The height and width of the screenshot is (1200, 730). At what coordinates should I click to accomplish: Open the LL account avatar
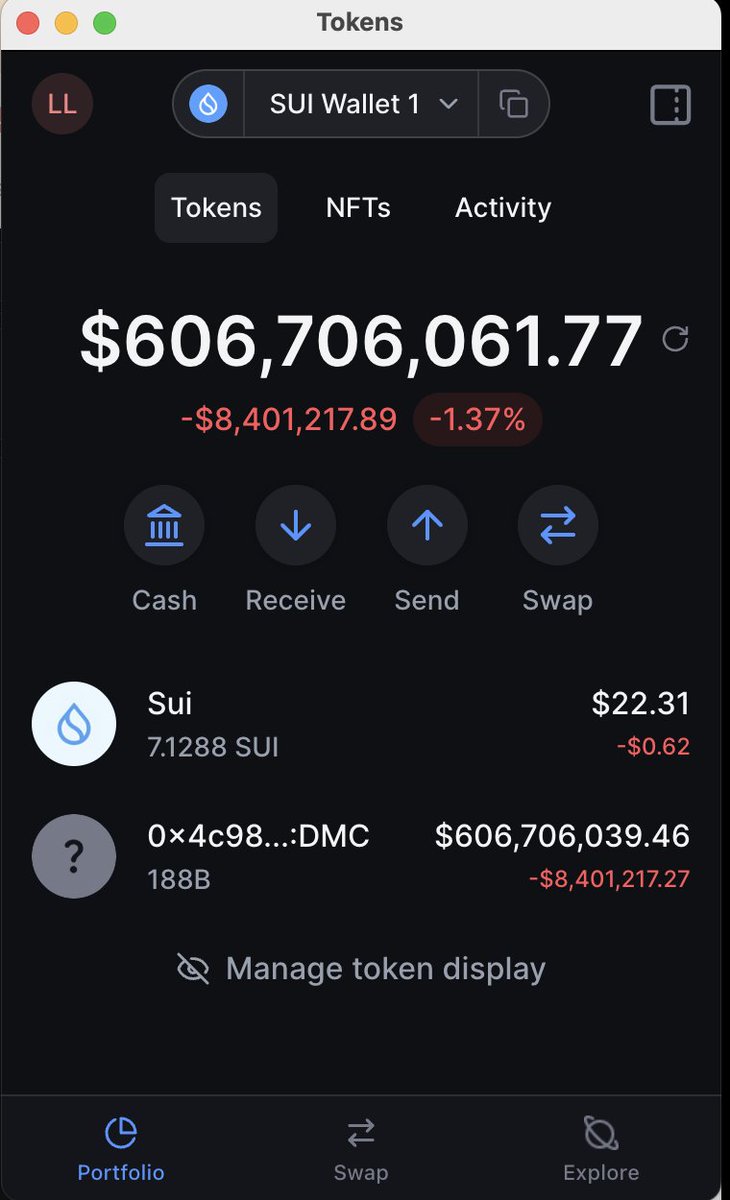click(x=62, y=104)
